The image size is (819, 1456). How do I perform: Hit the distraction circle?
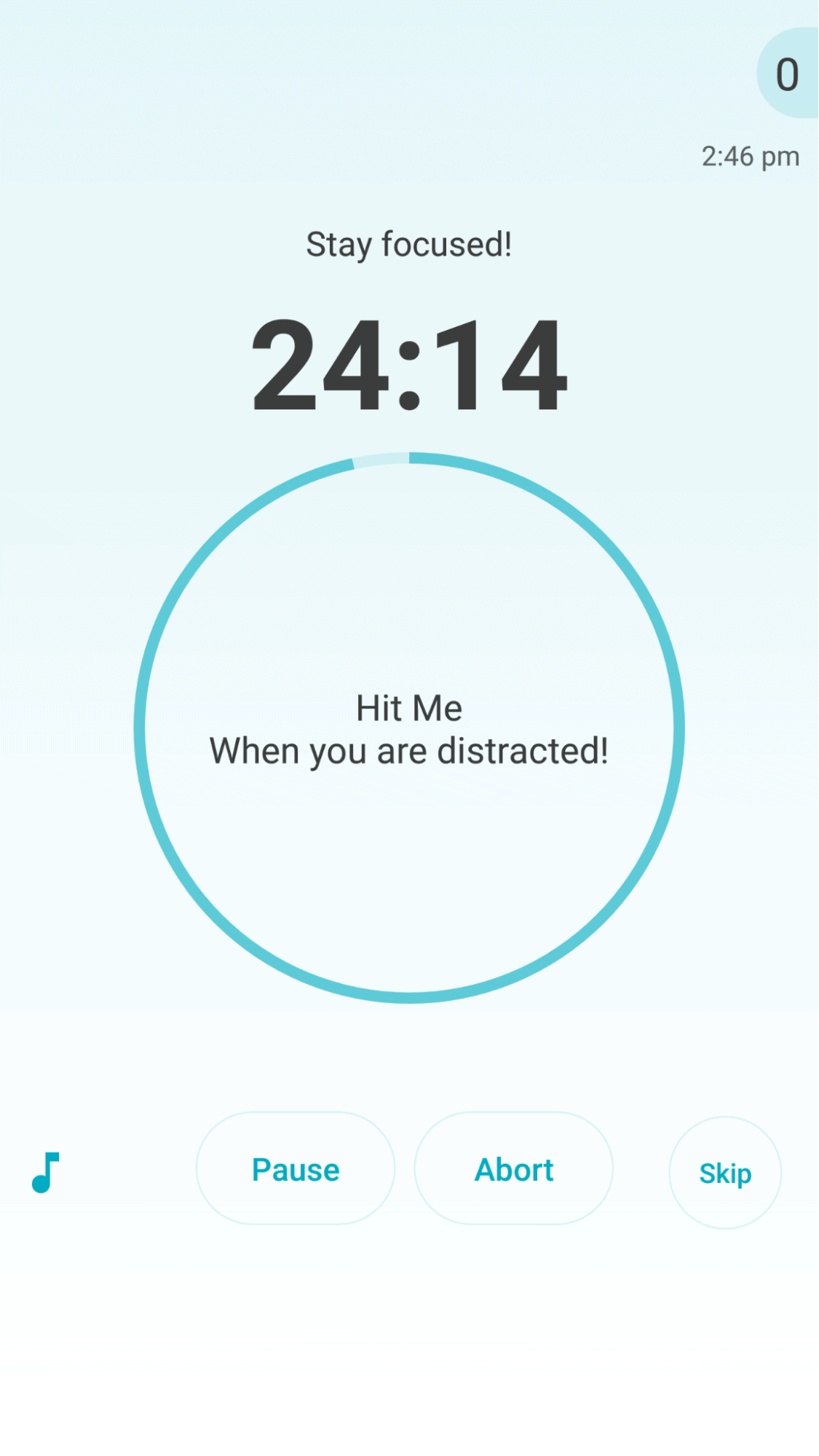pyautogui.click(x=409, y=728)
